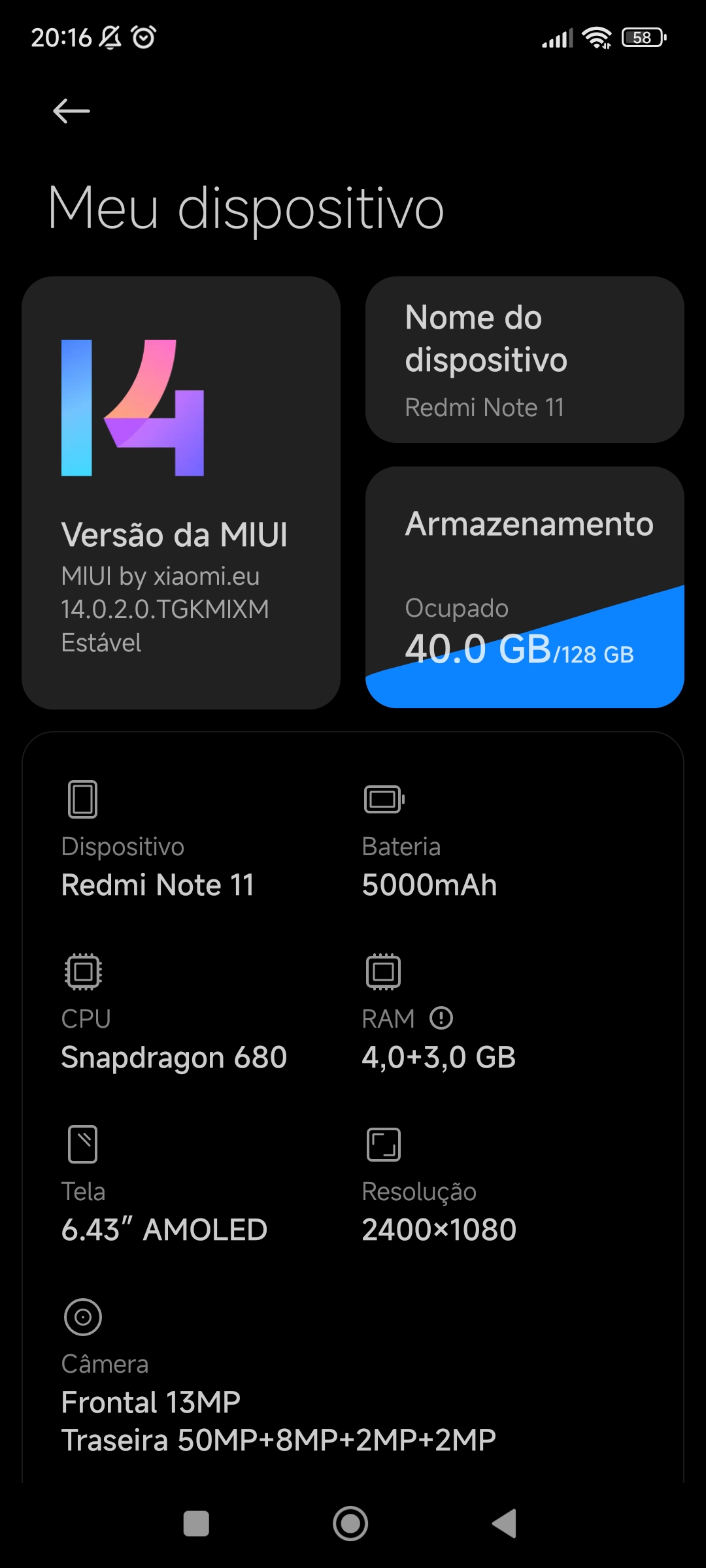Open the Versão da MIUI card
This screenshot has width=706, height=1568.
point(181,493)
